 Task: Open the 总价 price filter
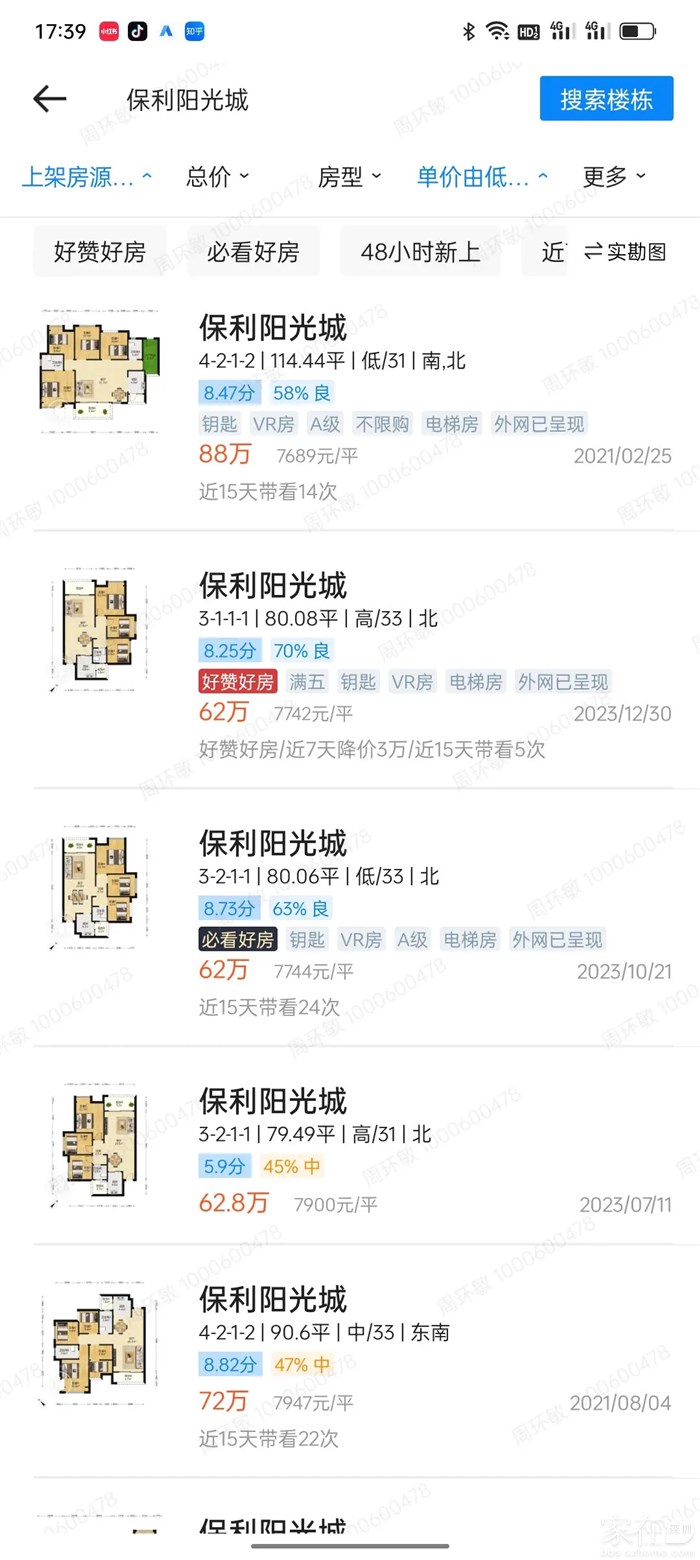(217, 177)
